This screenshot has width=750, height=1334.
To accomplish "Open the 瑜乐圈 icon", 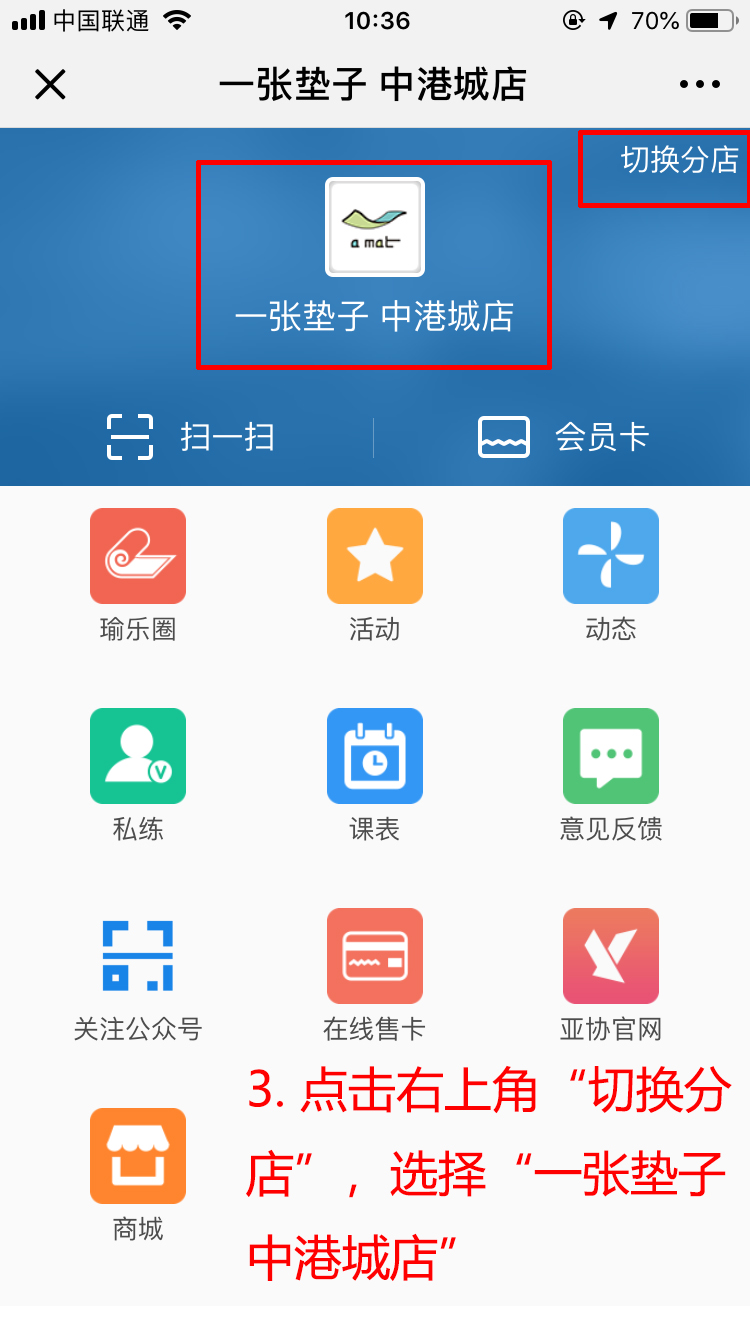I will click(x=138, y=575).
